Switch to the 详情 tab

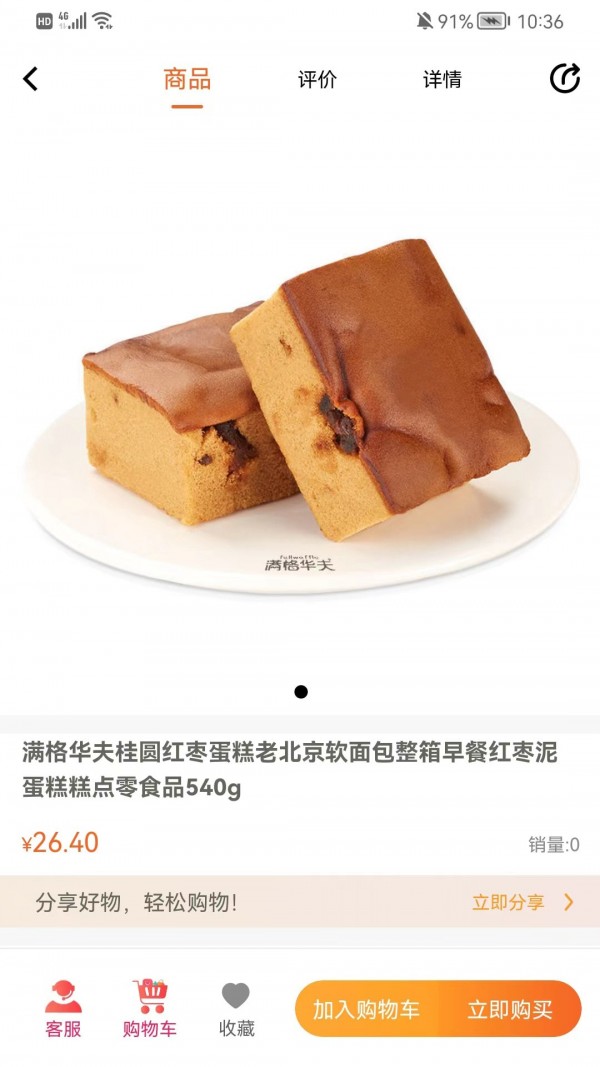coord(442,80)
